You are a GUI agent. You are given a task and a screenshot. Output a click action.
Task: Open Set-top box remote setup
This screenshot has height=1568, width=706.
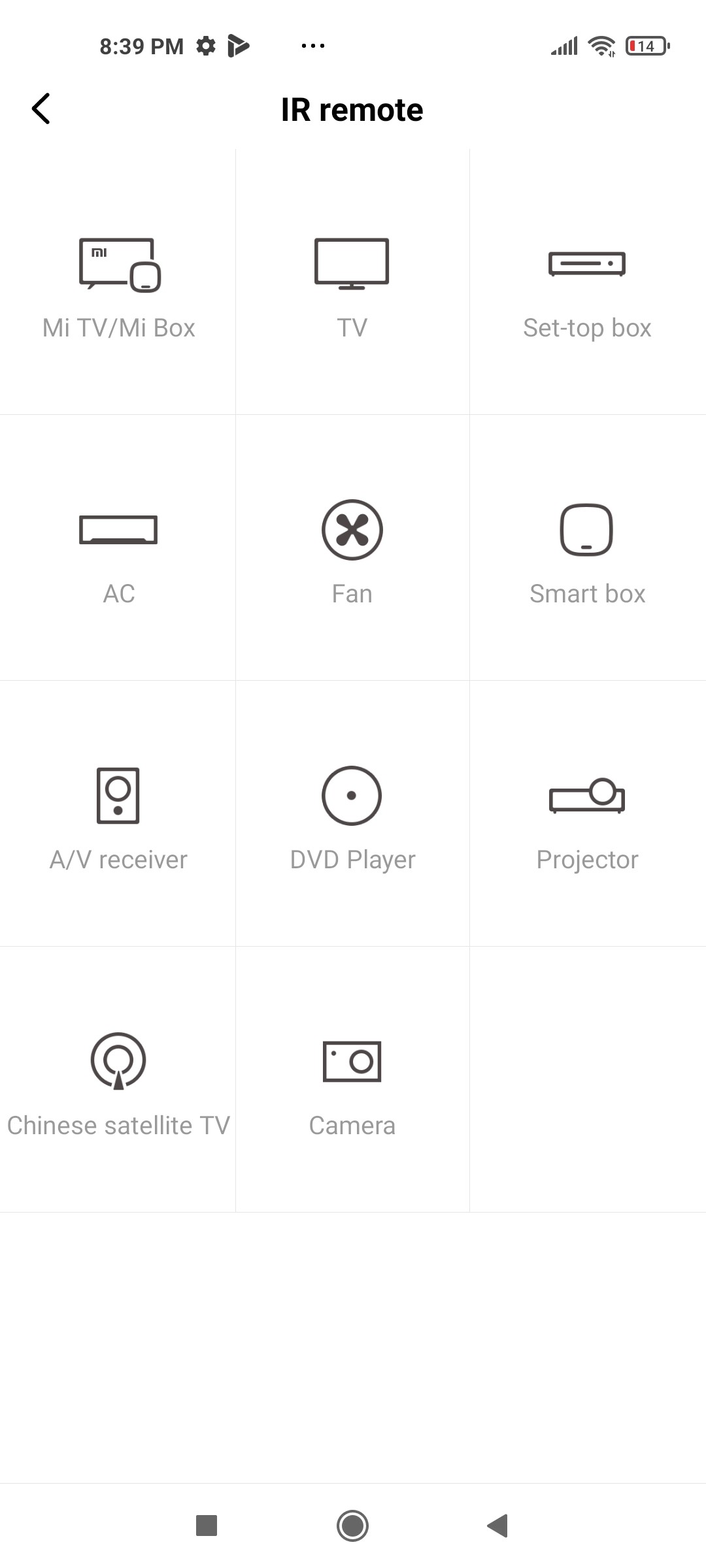(x=588, y=282)
